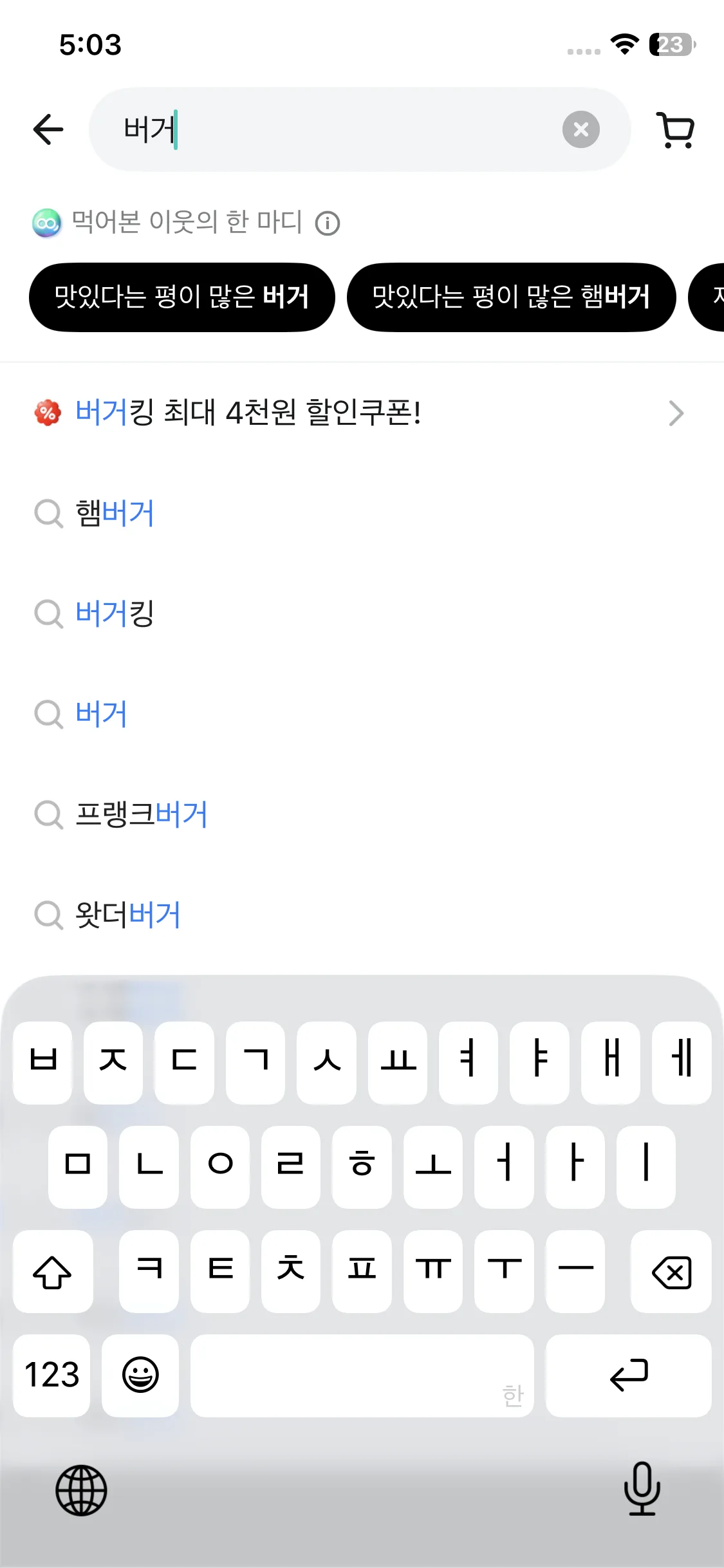Clear the search field with the X icon
724x1568 pixels.
point(581,129)
